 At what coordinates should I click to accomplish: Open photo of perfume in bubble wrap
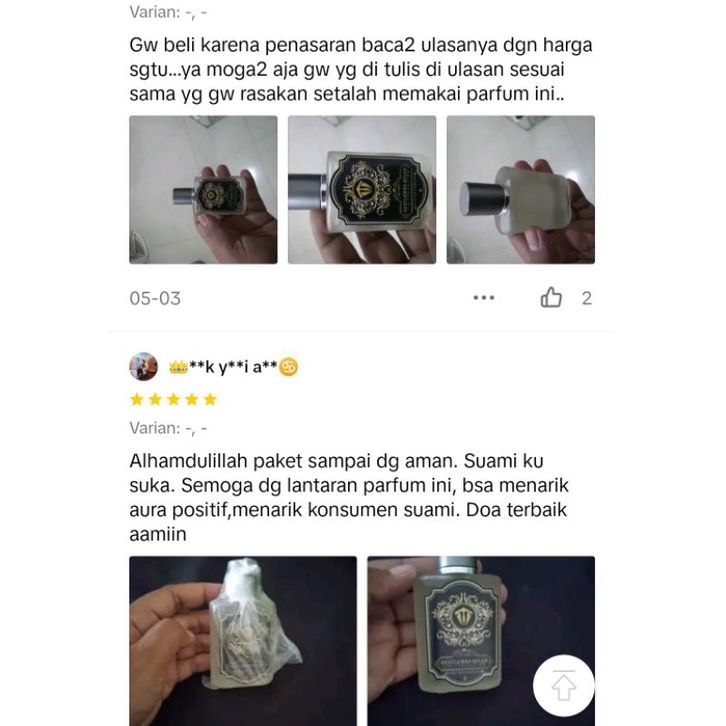243,640
